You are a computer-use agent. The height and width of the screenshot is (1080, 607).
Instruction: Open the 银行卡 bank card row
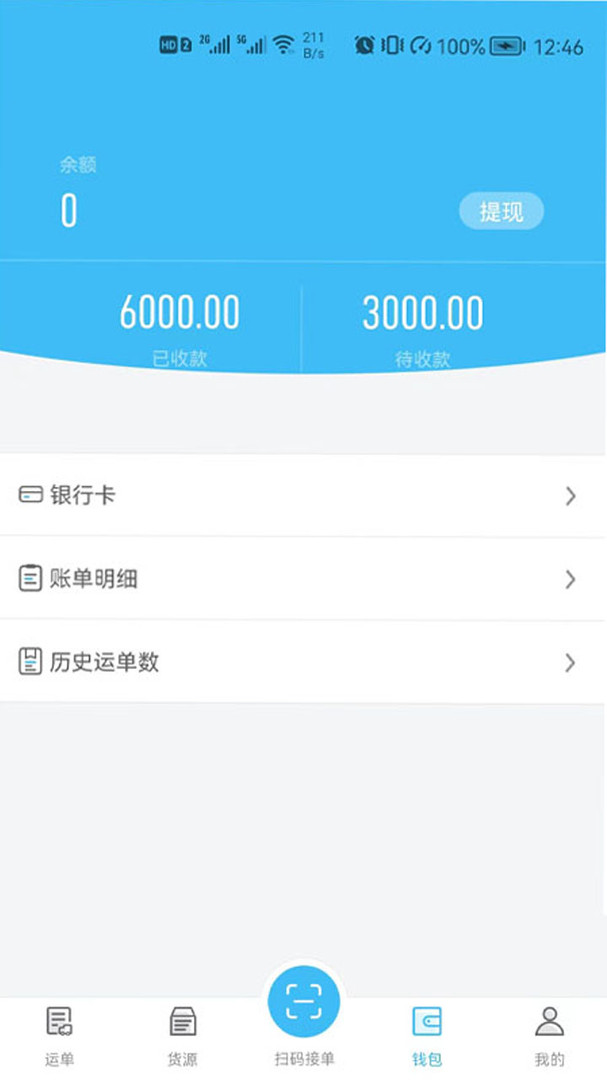click(303, 495)
